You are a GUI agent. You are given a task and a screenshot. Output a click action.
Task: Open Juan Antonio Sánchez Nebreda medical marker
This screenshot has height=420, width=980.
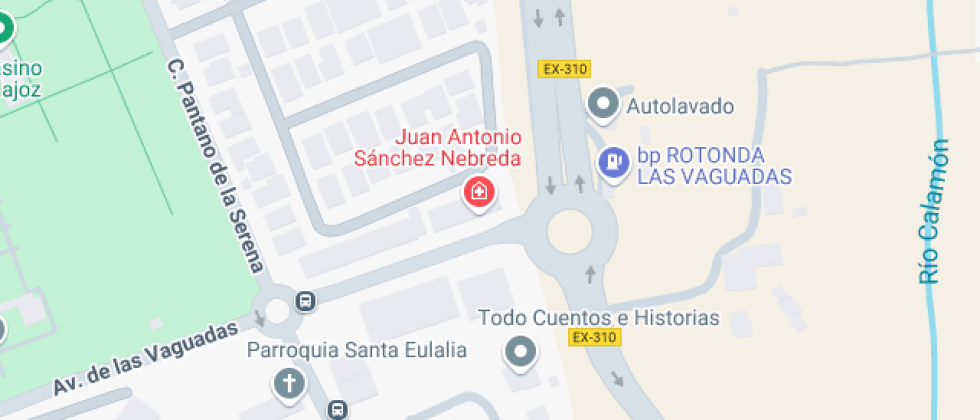479,191
